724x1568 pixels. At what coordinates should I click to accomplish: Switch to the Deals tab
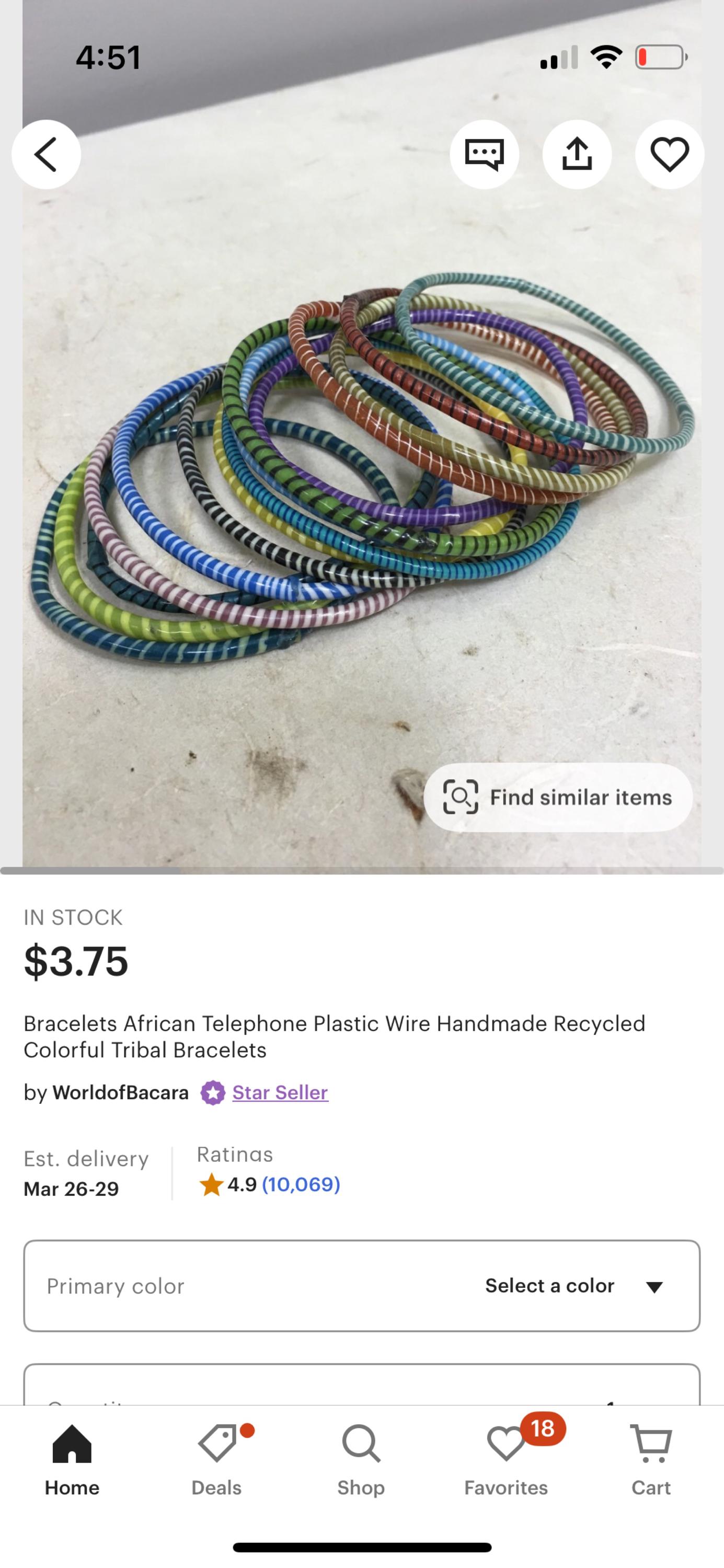click(217, 1461)
